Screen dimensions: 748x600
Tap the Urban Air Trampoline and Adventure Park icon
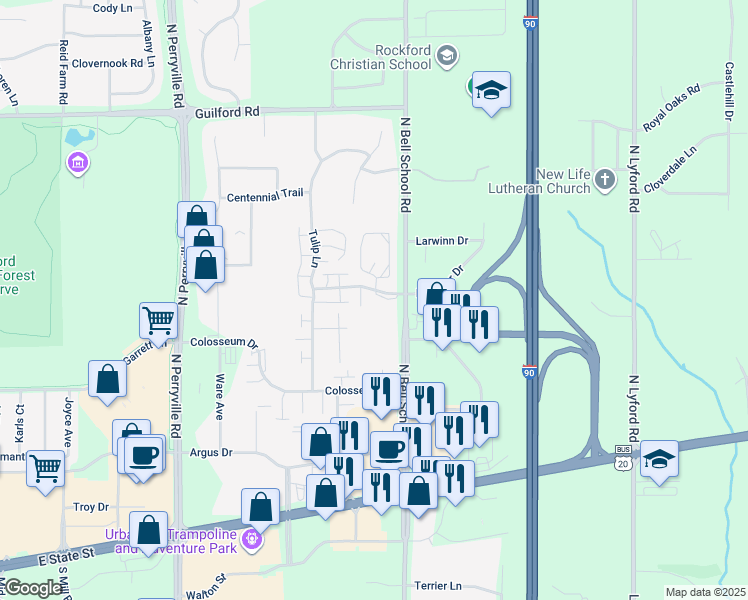click(251, 540)
